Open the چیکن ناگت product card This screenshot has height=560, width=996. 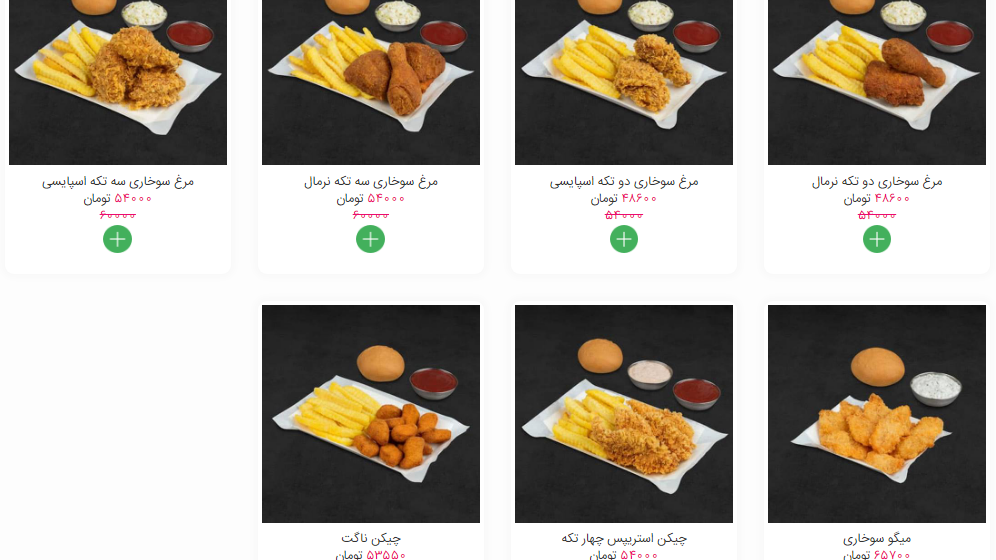coord(371,414)
